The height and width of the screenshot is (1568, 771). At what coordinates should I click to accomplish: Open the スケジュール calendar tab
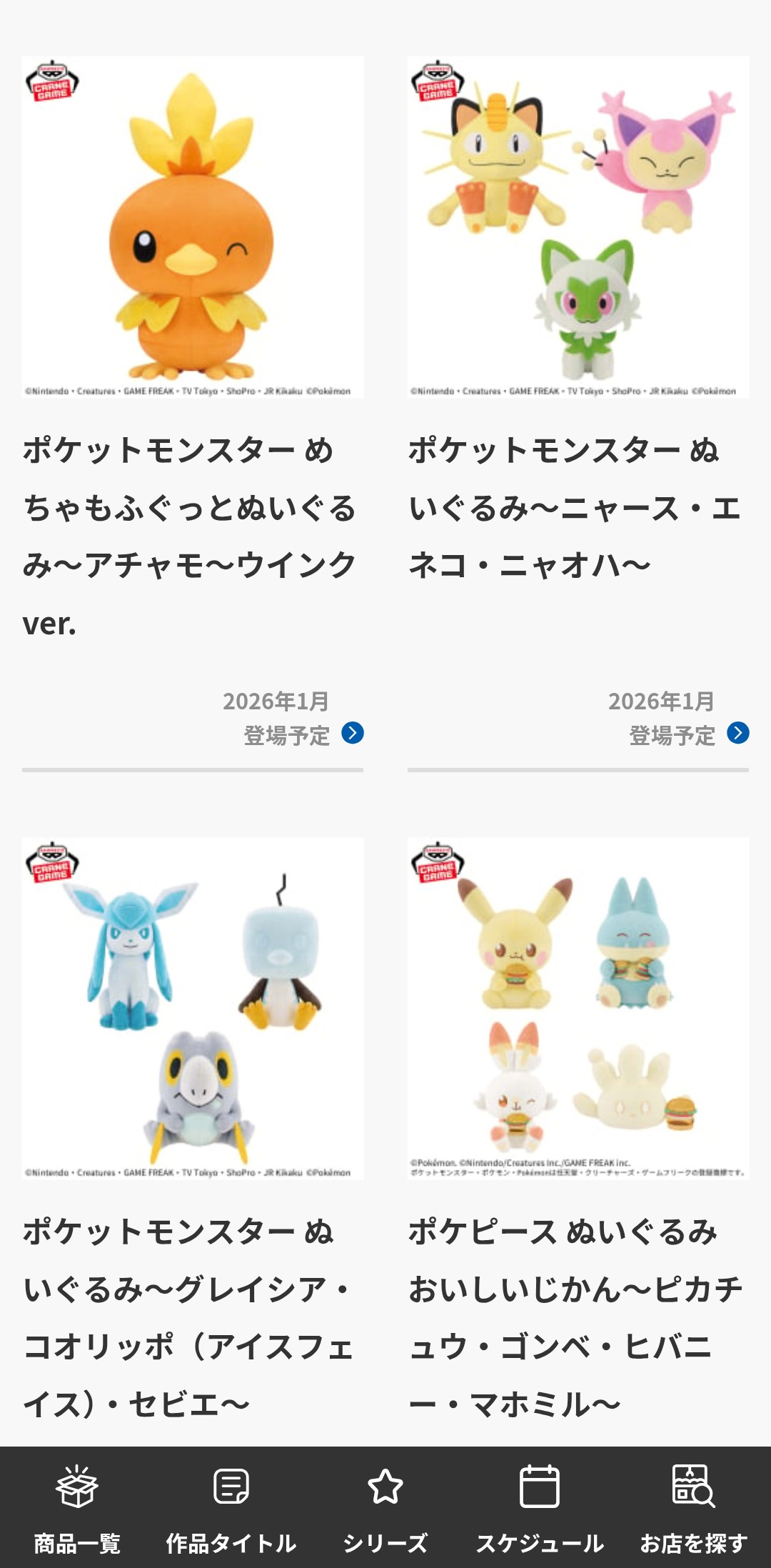[x=540, y=1507]
